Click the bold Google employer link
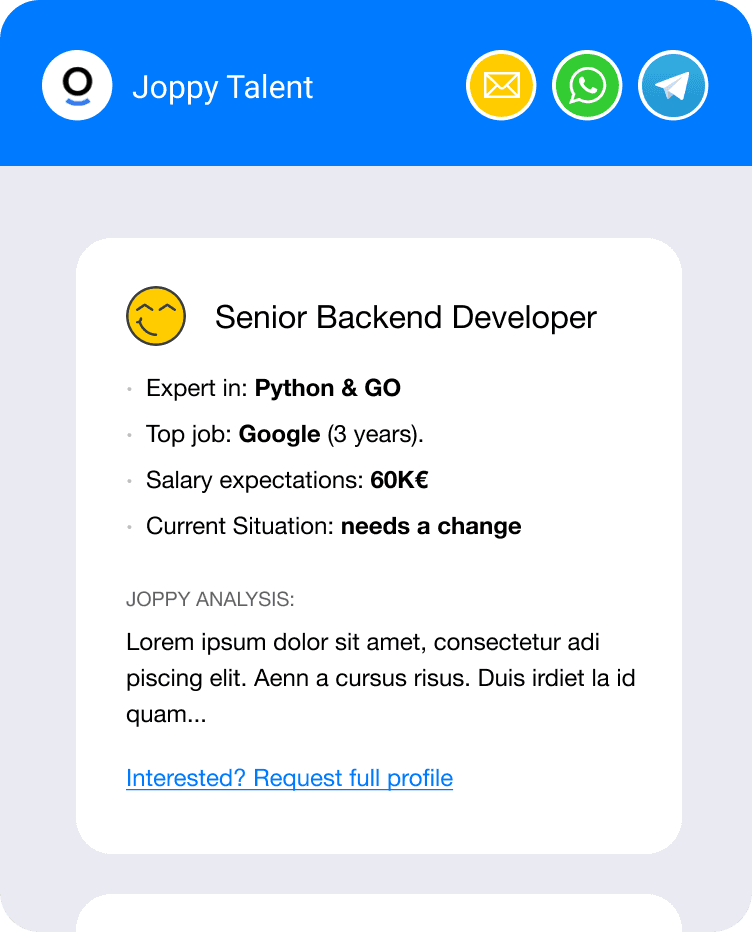The height and width of the screenshot is (932, 752). pyautogui.click(x=279, y=434)
